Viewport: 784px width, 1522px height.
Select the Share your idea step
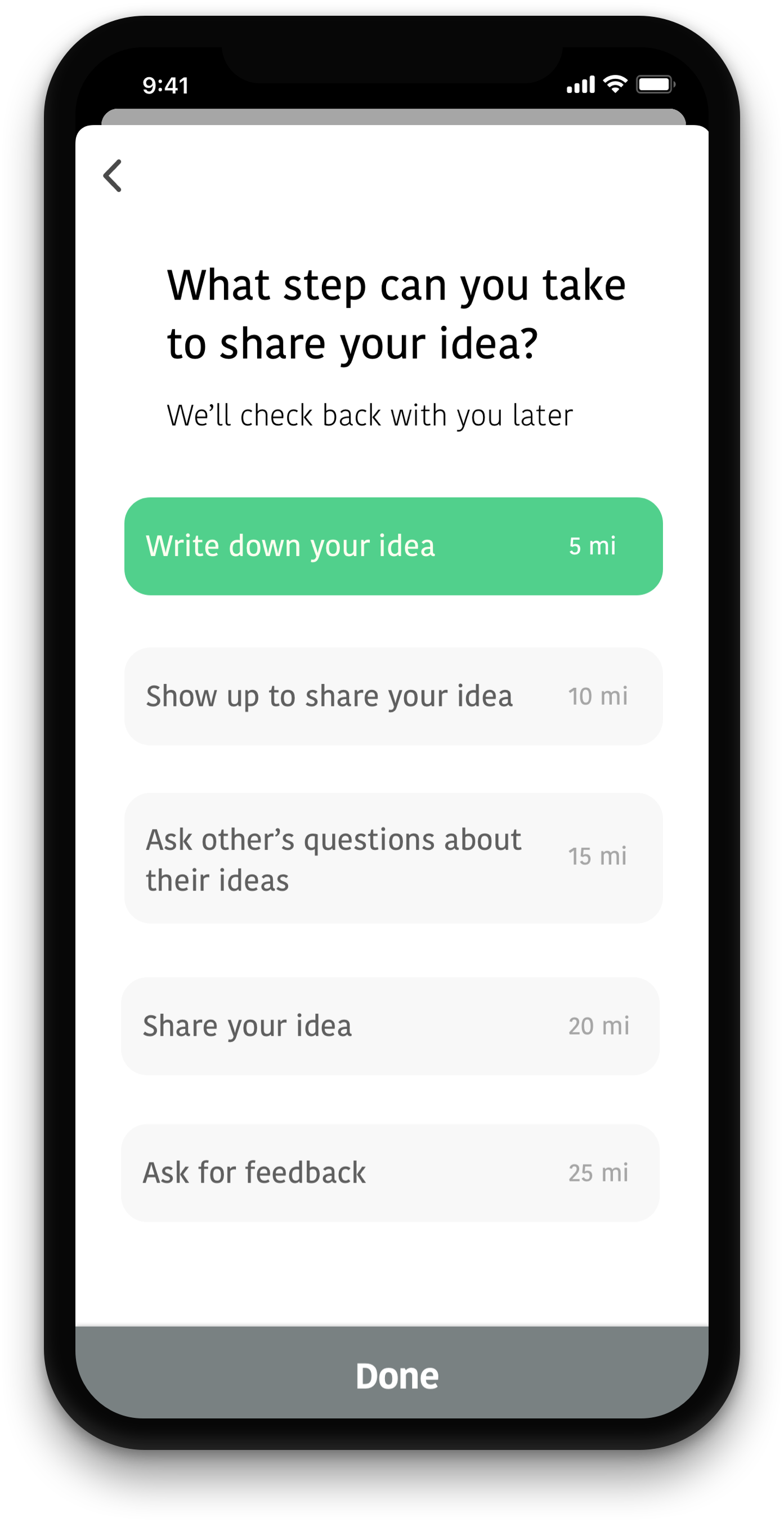[391, 1026]
